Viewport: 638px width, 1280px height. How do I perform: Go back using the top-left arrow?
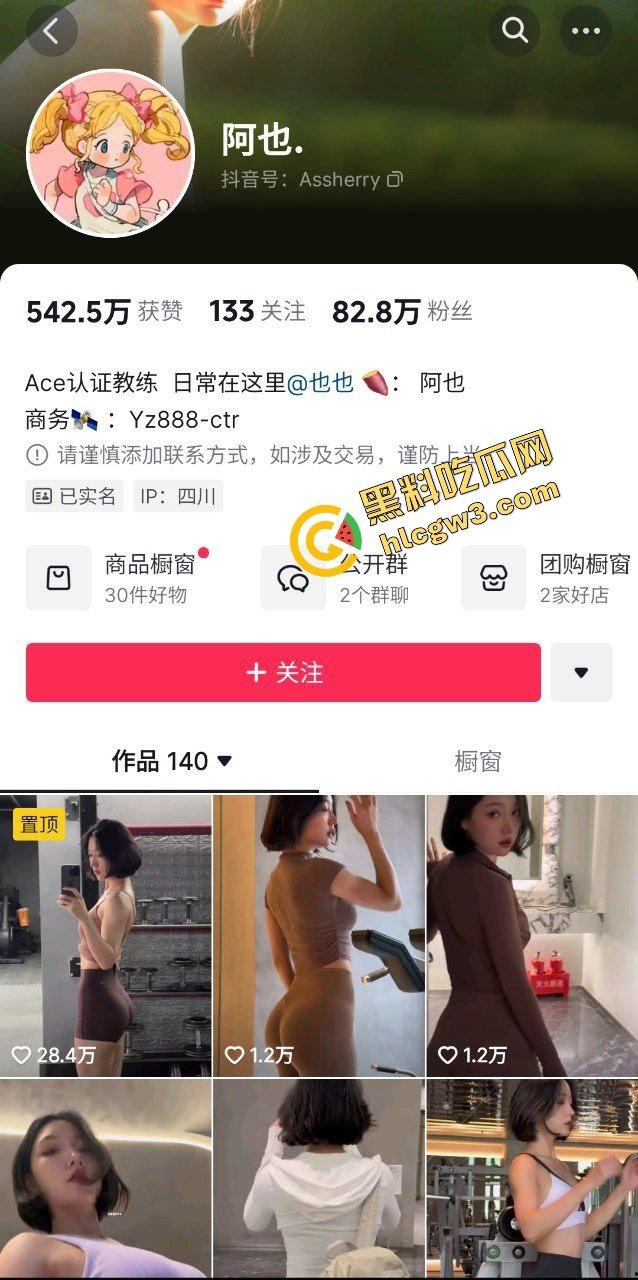pos(51,31)
